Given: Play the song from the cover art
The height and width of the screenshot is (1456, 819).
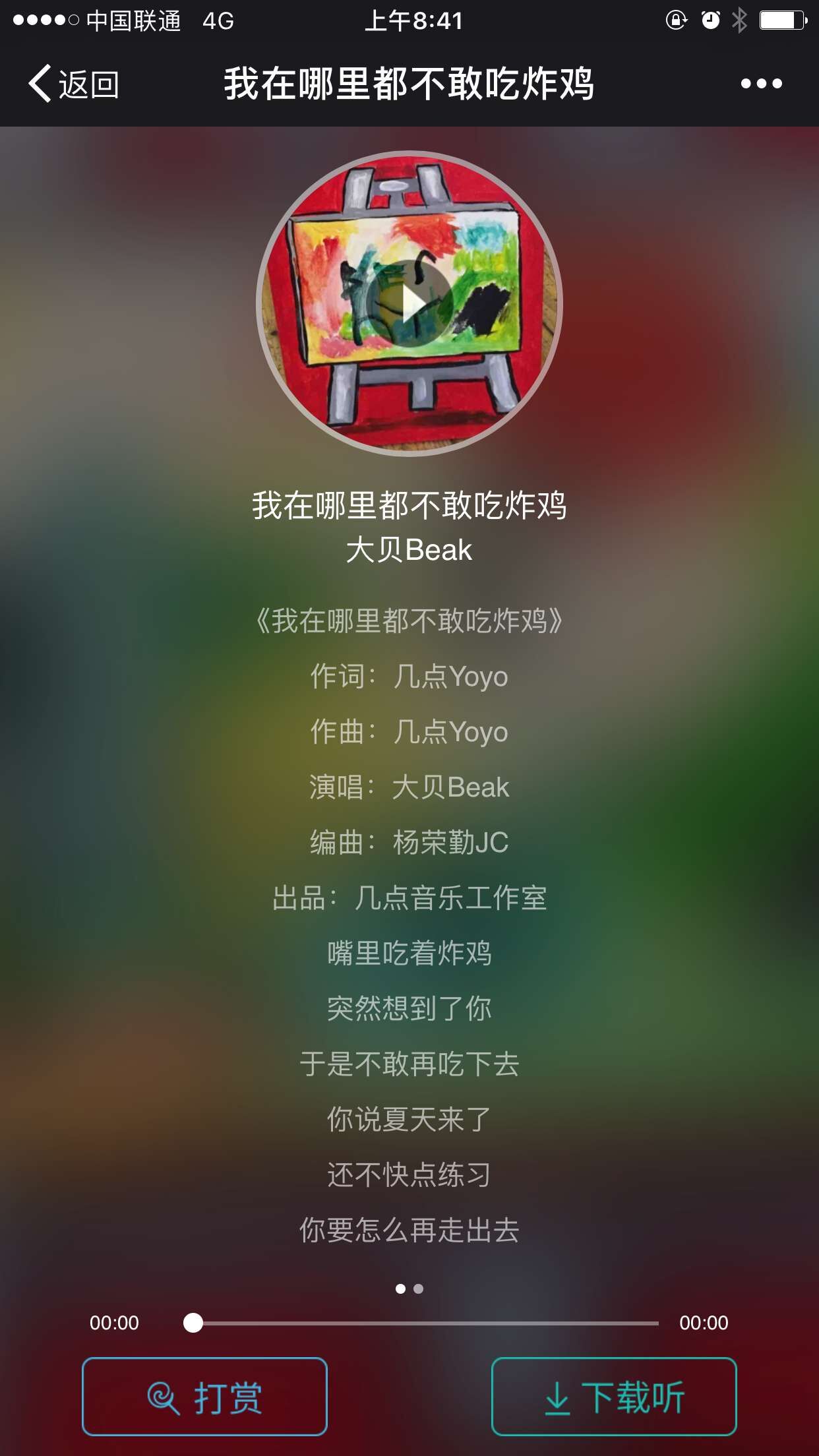Looking at the screenshot, I should tap(409, 303).
